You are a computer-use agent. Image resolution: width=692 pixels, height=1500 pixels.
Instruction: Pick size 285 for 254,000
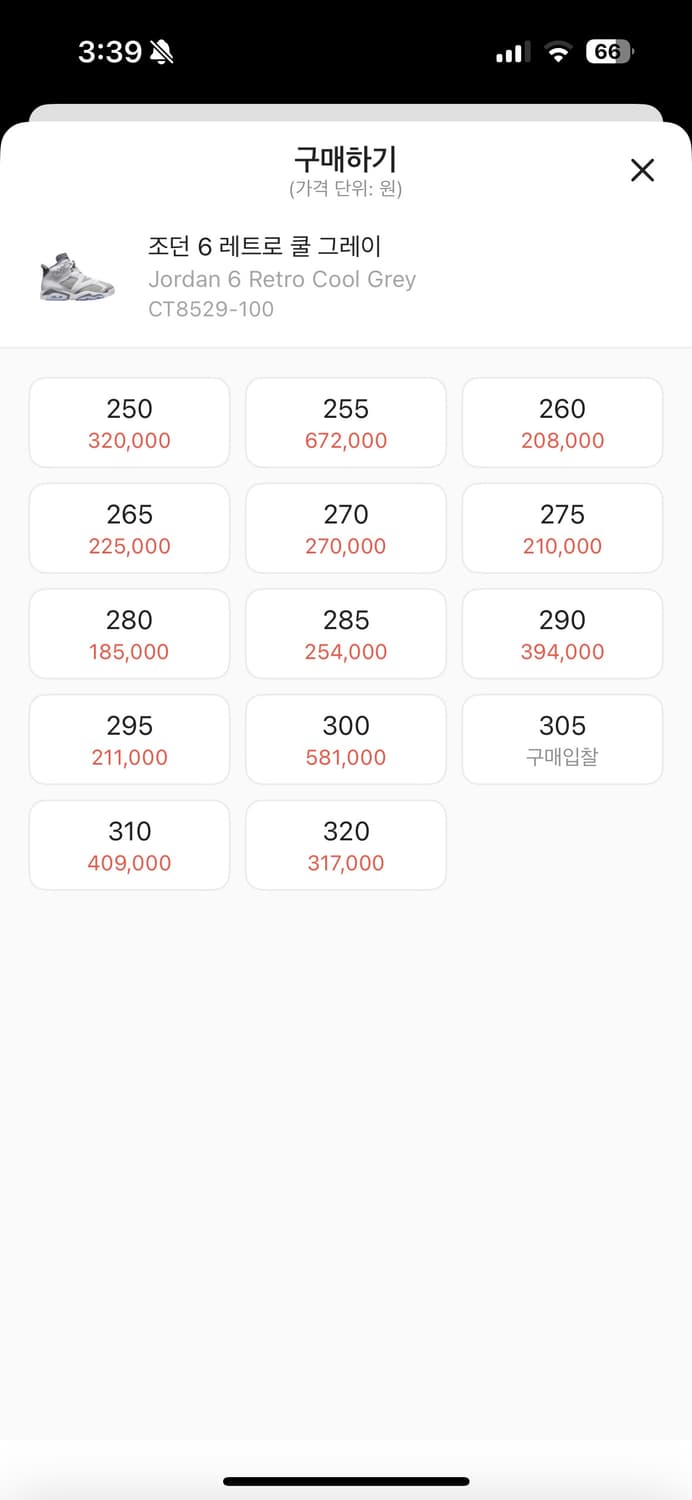click(346, 634)
